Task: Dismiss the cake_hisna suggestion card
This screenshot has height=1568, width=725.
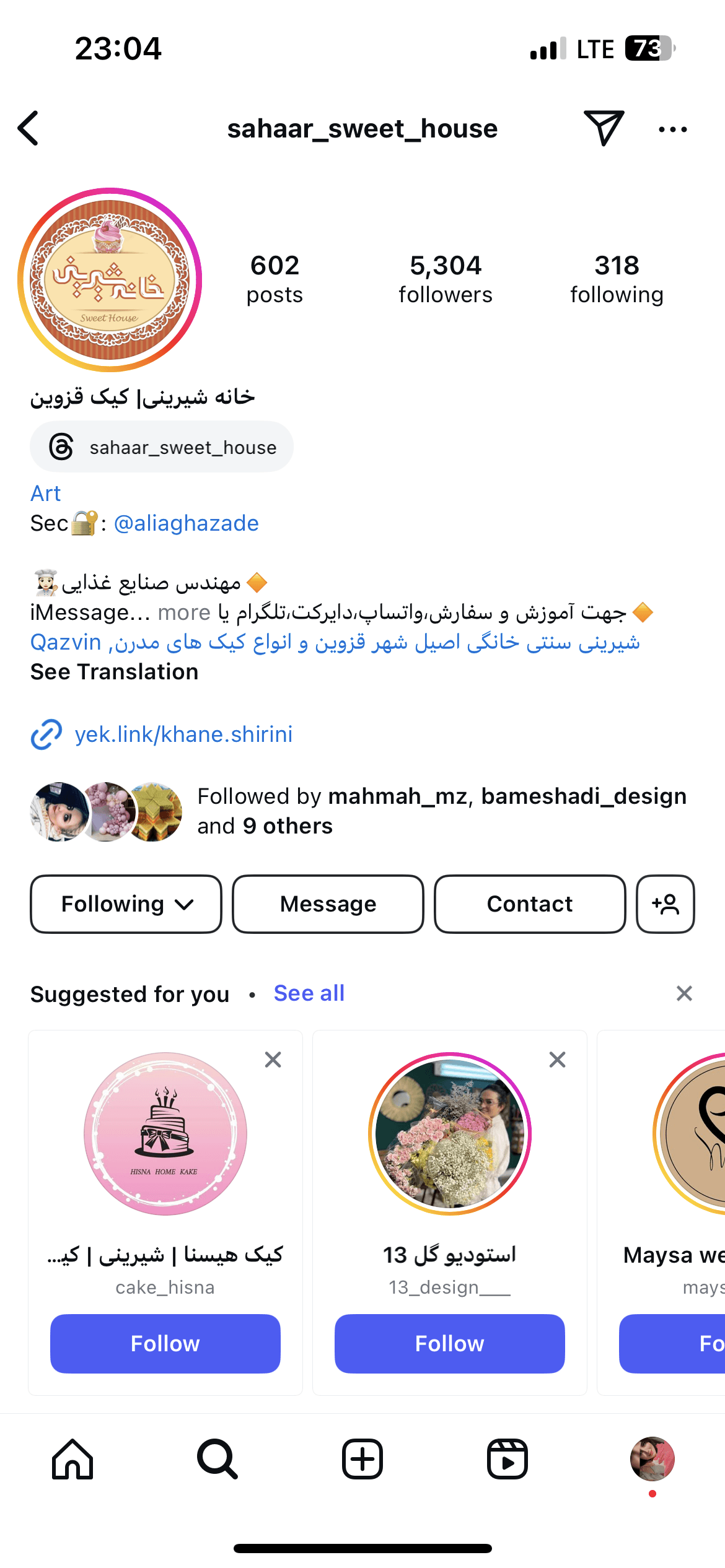Action: pos(273,1060)
